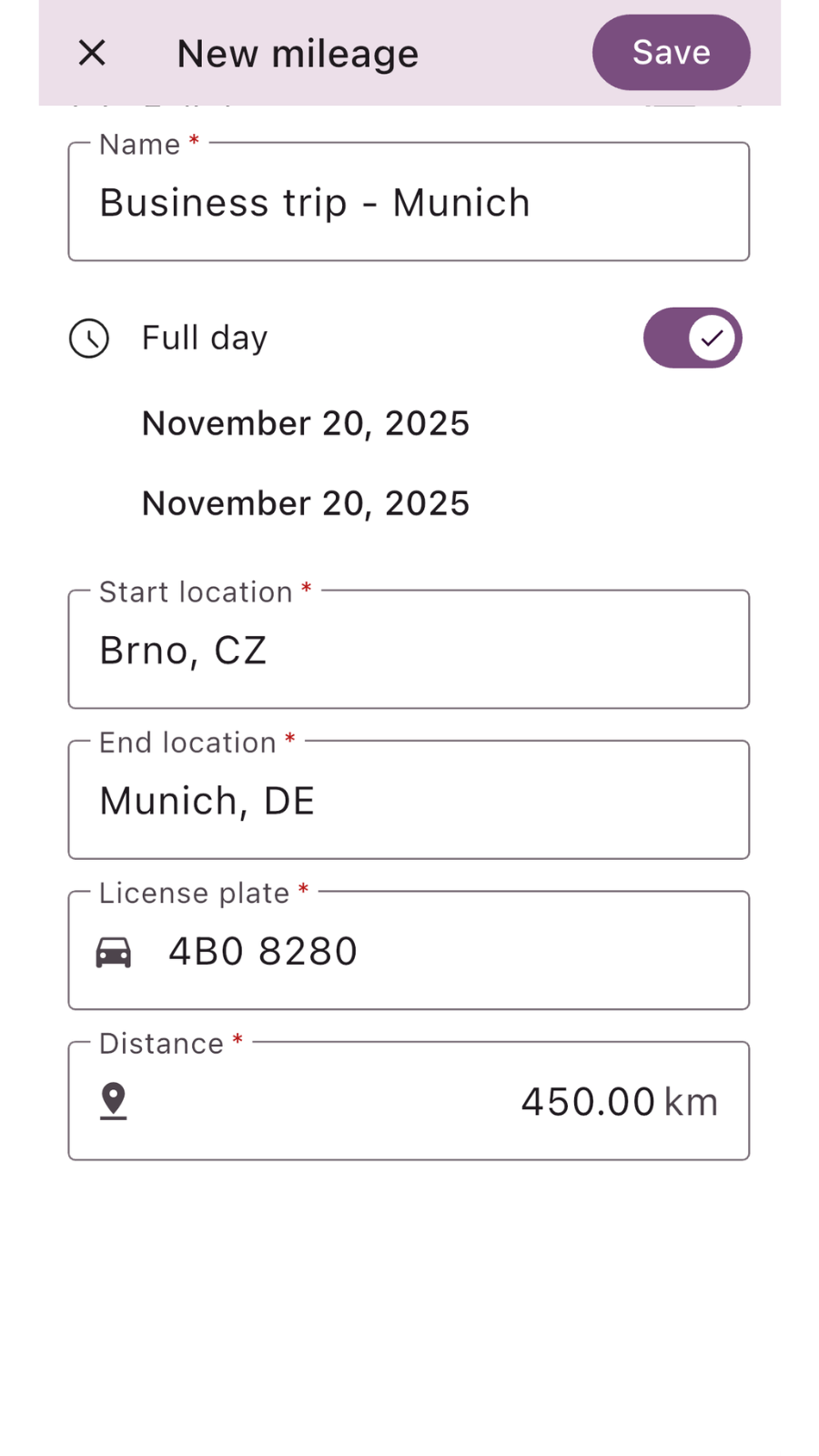Edit the Start location field
This screenshot has width=819, height=1456.
[x=408, y=651]
